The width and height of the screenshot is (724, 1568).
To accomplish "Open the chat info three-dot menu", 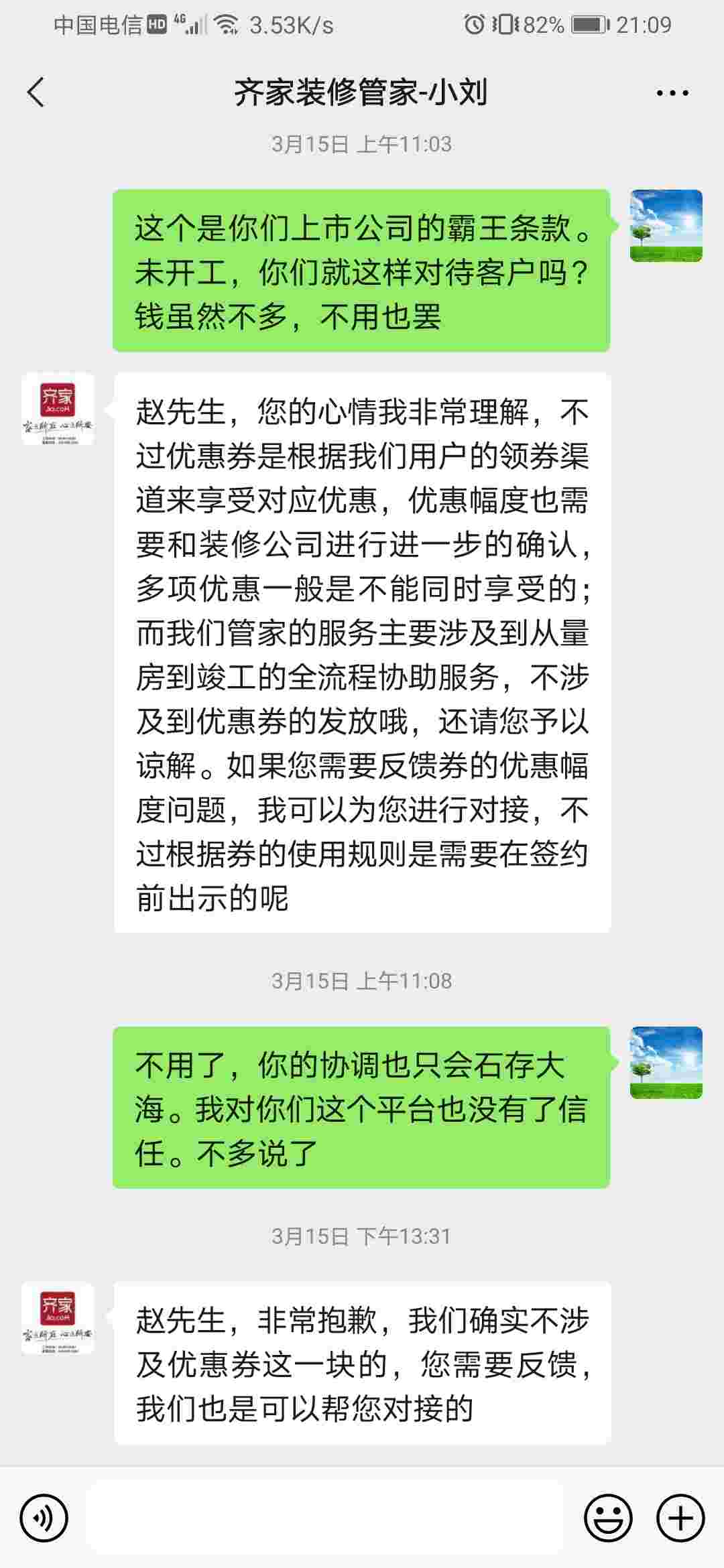I will click(672, 93).
